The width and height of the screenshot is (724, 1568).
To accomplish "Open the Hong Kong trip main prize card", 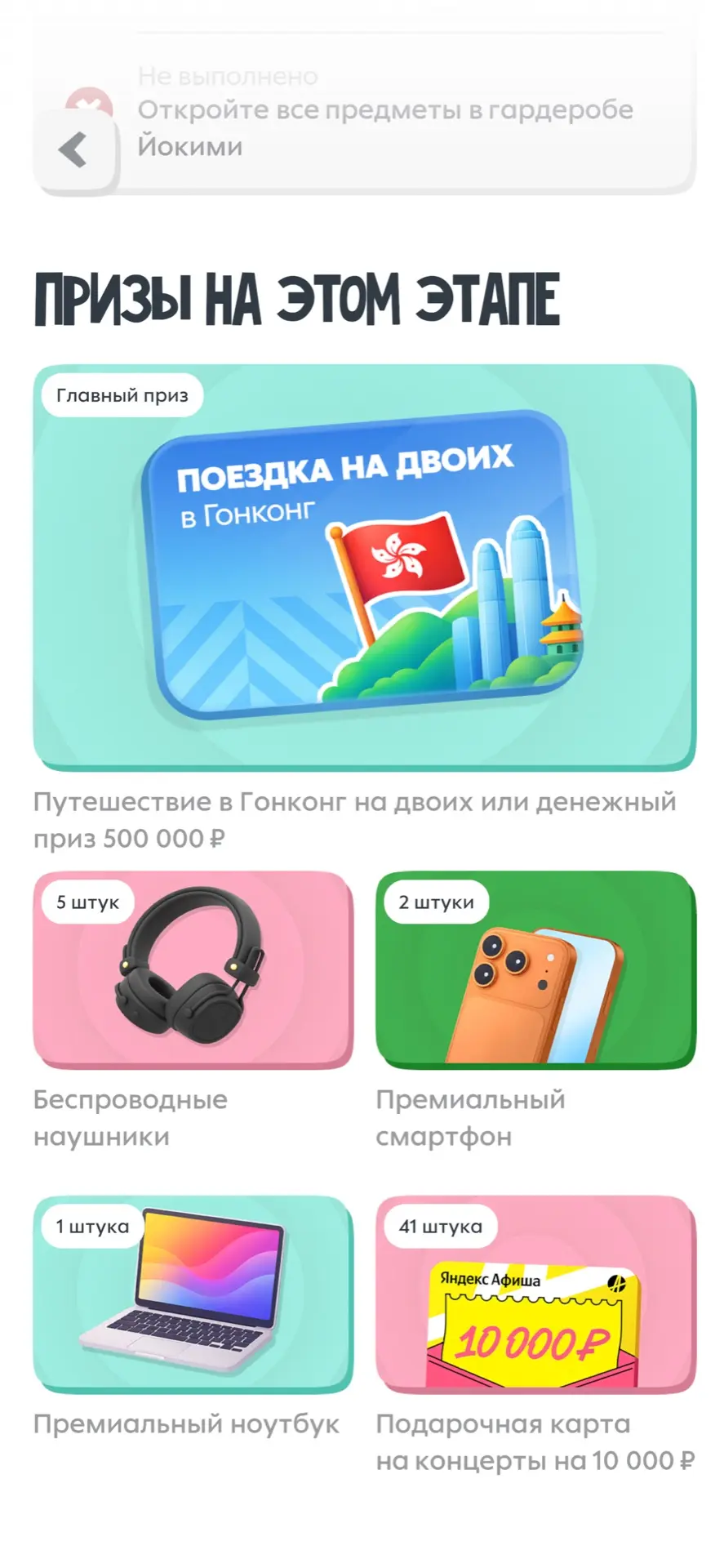I will point(364,567).
